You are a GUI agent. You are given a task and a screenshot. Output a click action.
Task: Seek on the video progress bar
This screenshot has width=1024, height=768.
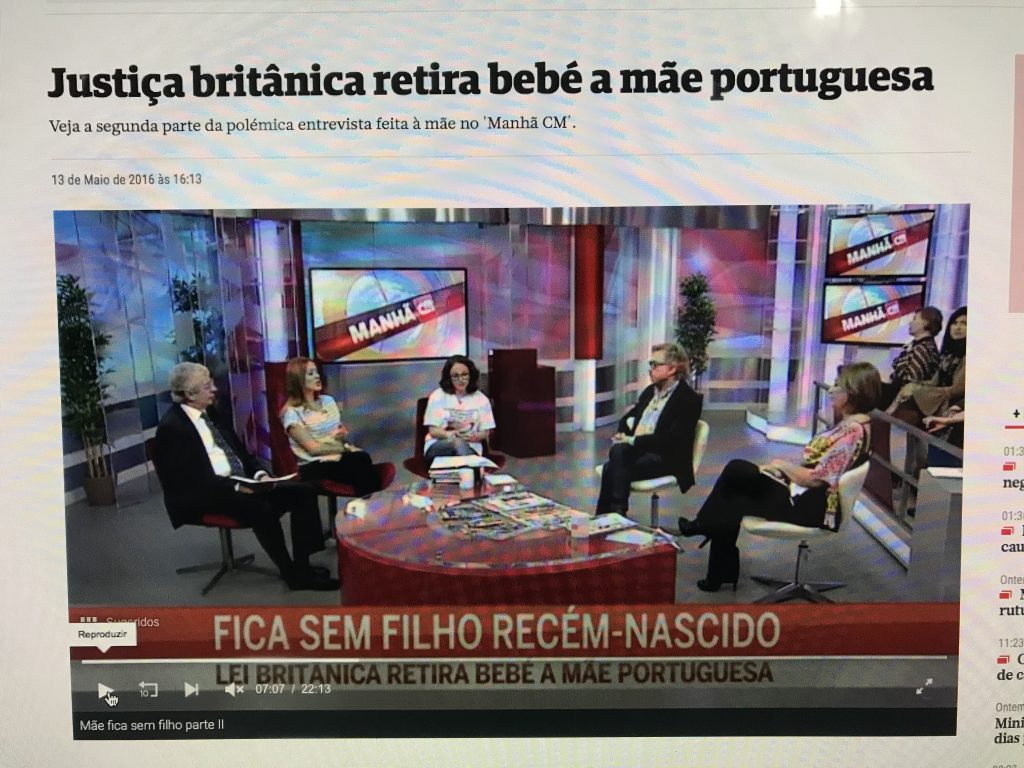(x=500, y=659)
